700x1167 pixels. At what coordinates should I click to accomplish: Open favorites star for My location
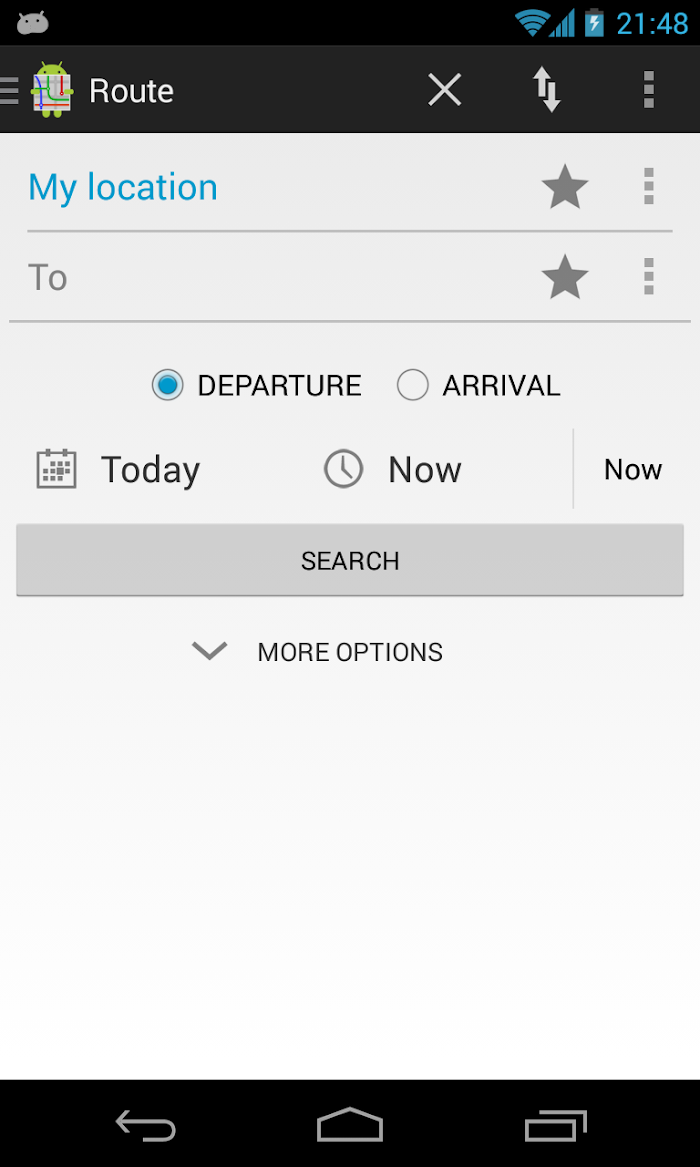(565, 187)
